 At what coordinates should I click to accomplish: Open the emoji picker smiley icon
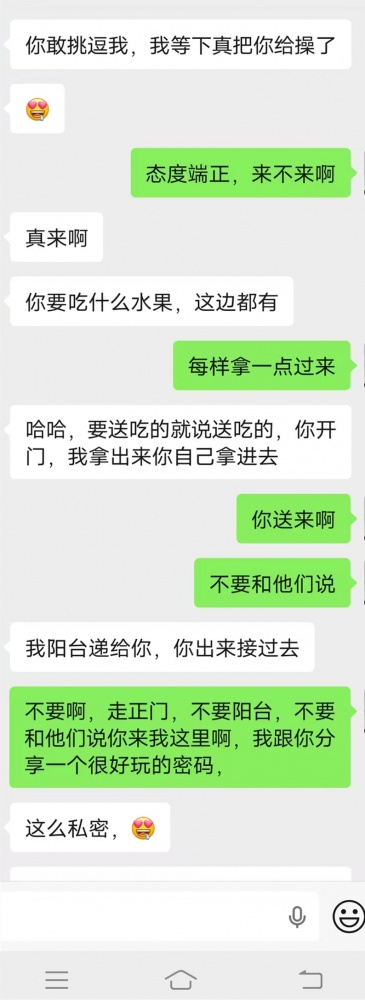pyautogui.click(x=349, y=916)
